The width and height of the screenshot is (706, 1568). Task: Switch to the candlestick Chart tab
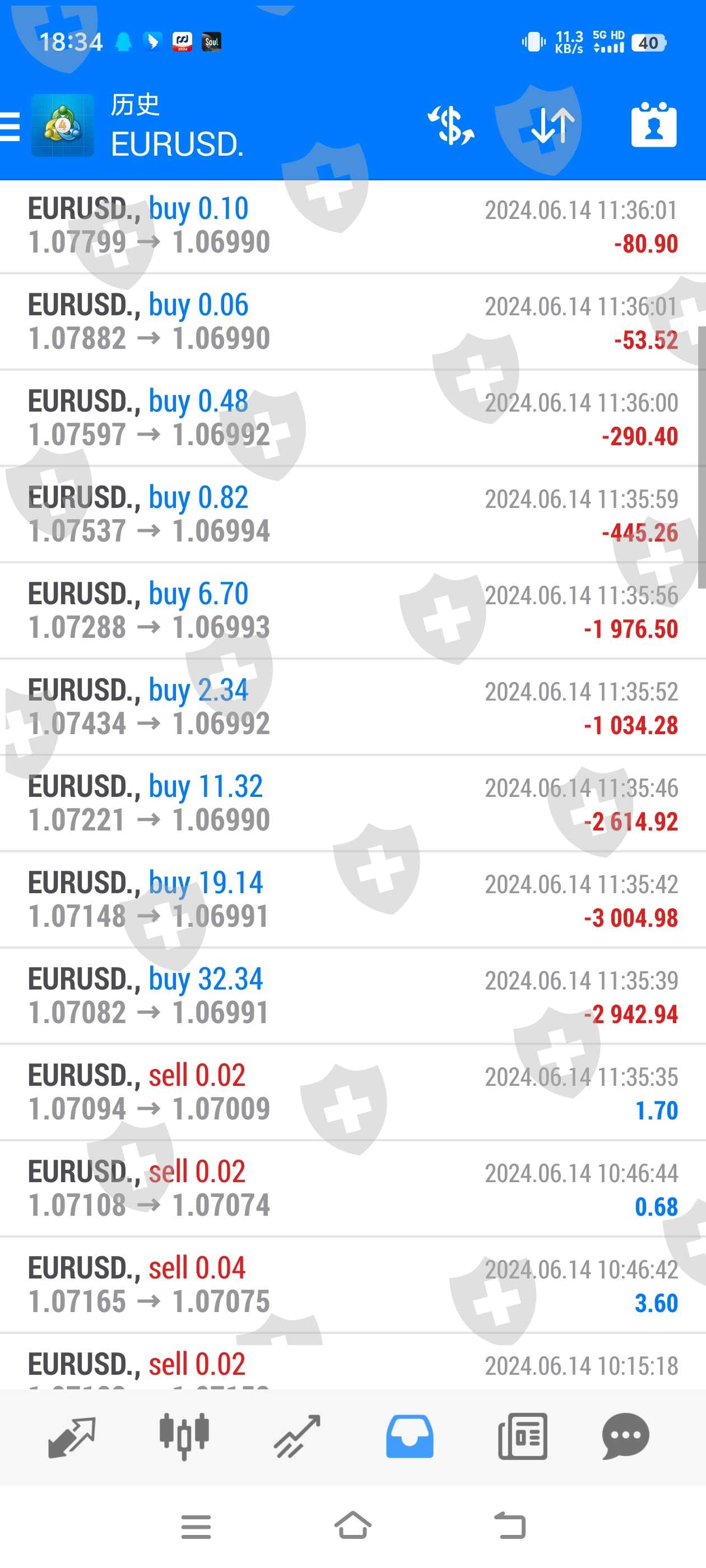pyautogui.click(x=184, y=1436)
